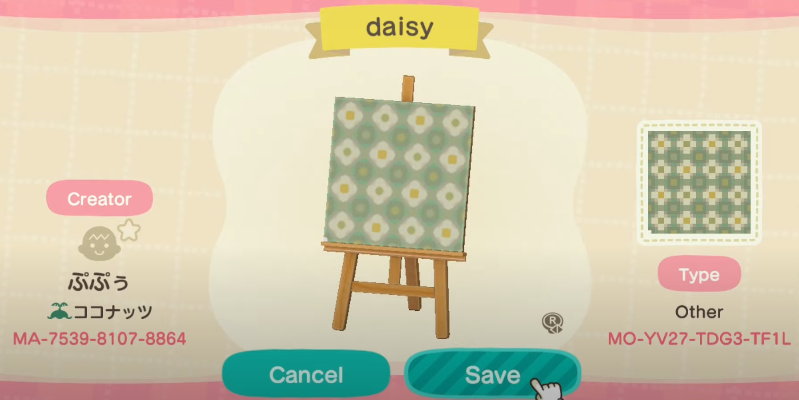799x400 pixels.
Task: Save the daisy design
Action: [x=492, y=375]
